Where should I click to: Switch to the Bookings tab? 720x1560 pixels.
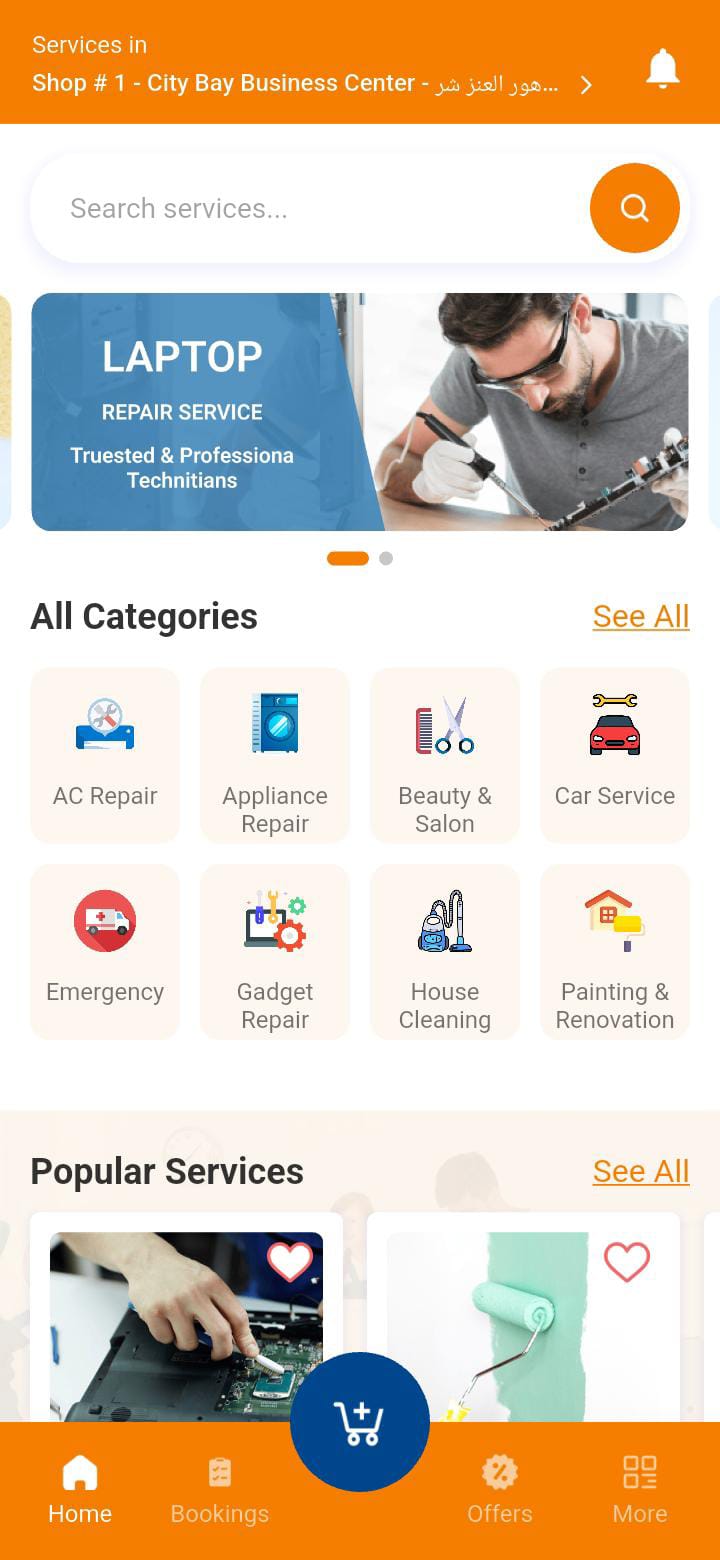tap(219, 1490)
